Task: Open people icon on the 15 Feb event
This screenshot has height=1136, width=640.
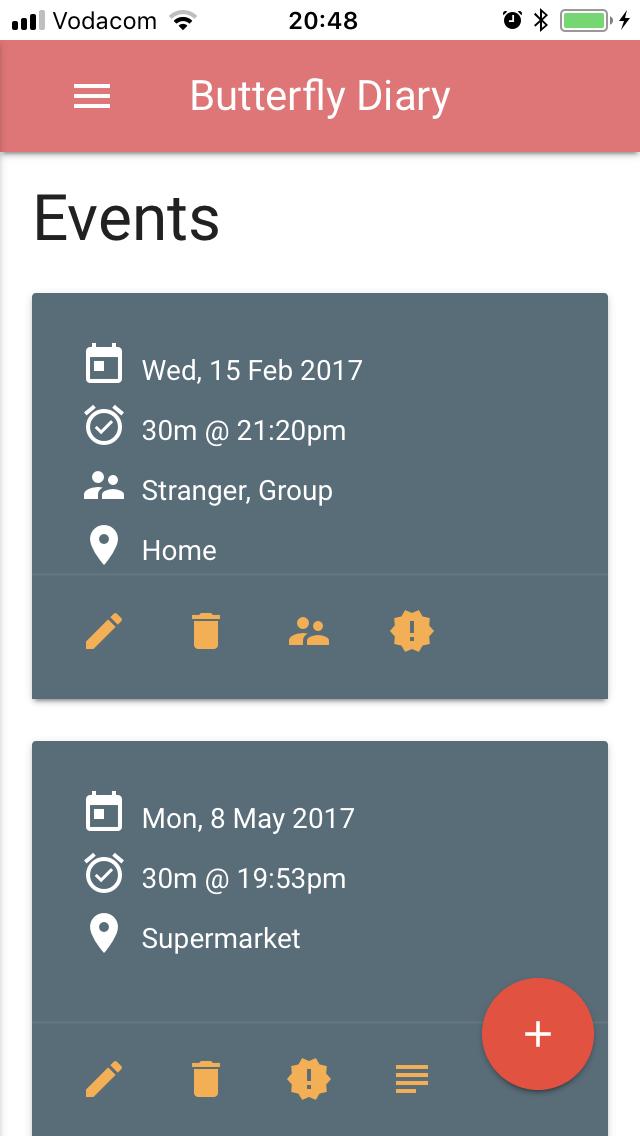Action: (308, 632)
